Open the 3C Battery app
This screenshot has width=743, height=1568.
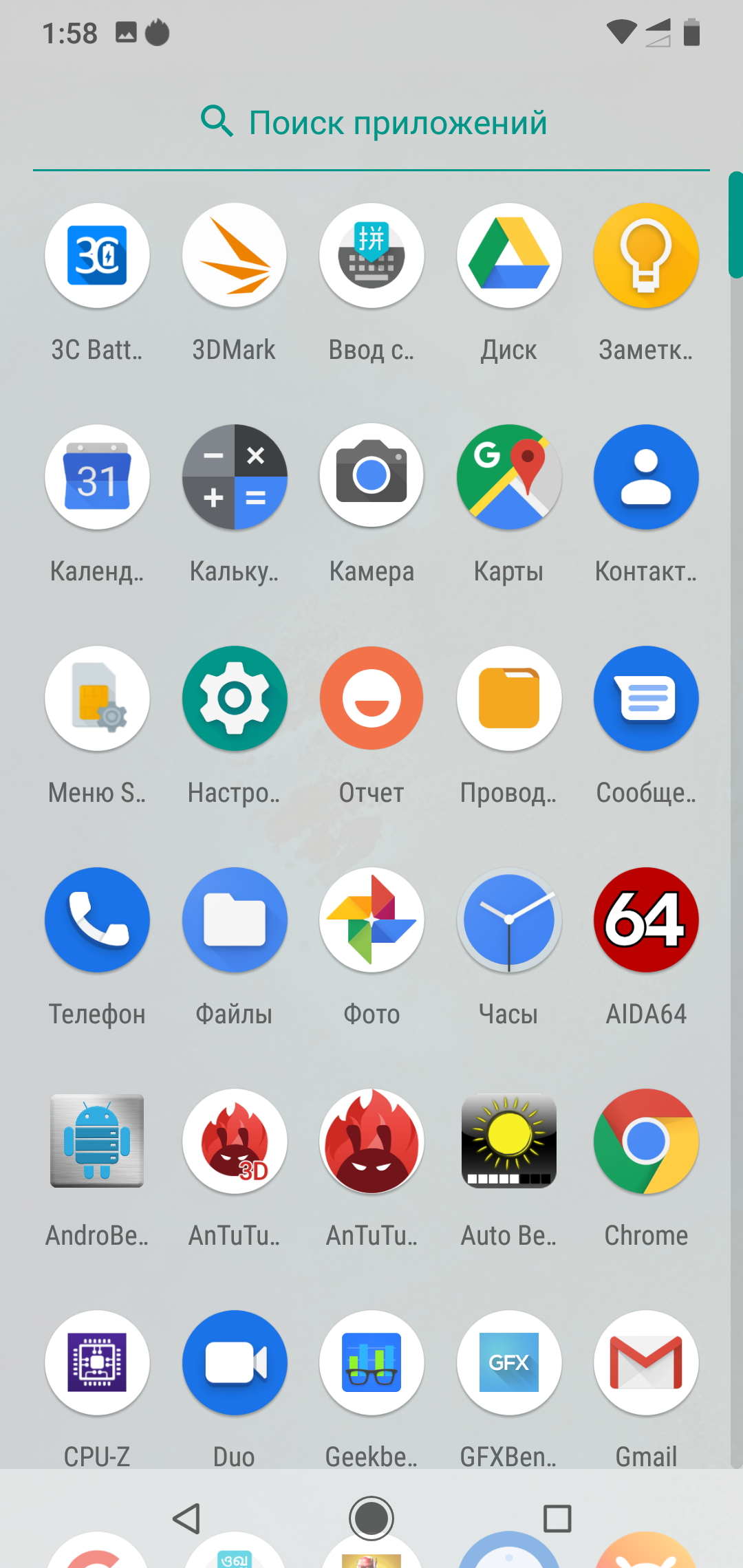pyautogui.click(x=97, y=256)
